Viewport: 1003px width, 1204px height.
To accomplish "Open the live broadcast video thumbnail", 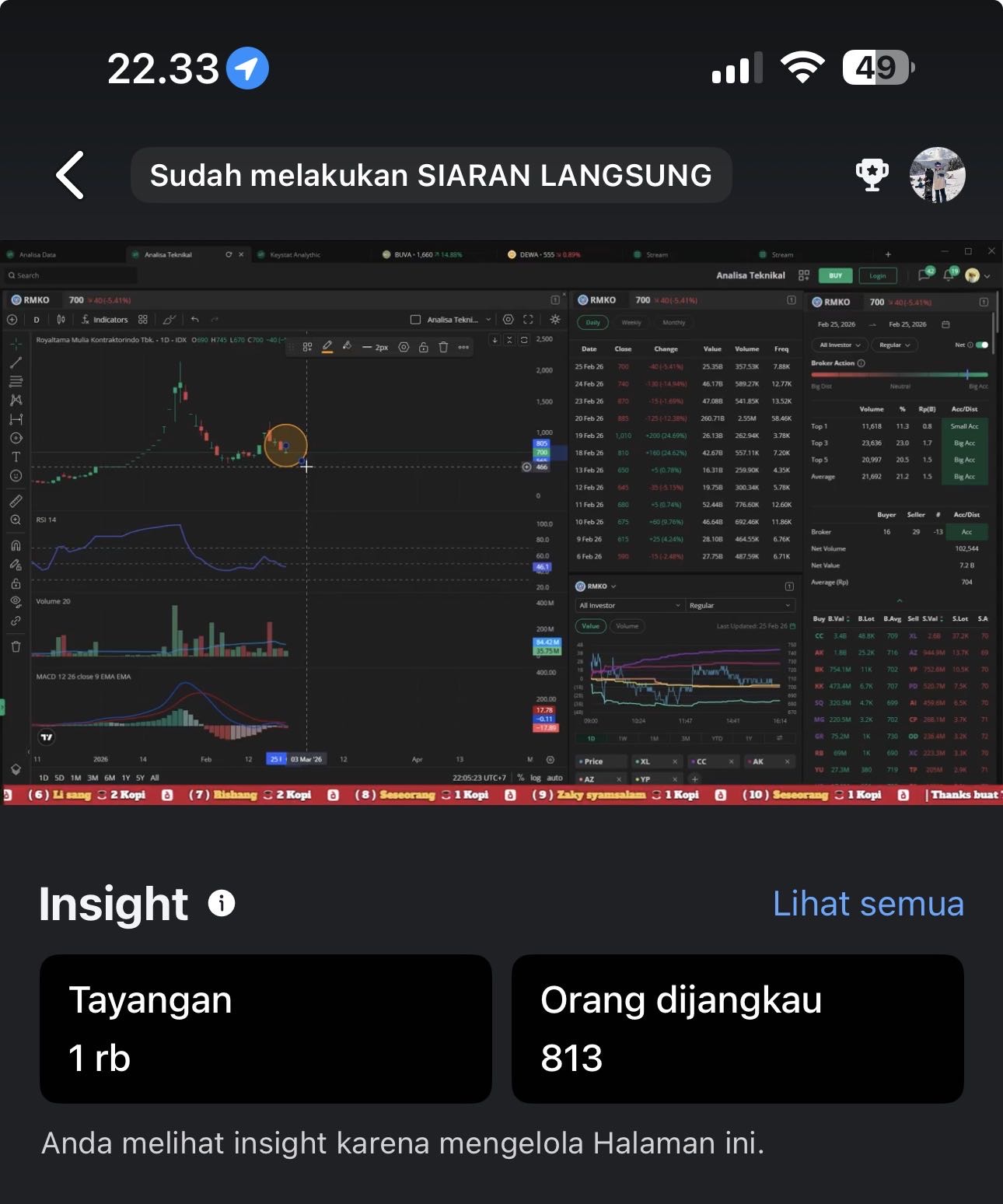I will [x=501, y=523].
